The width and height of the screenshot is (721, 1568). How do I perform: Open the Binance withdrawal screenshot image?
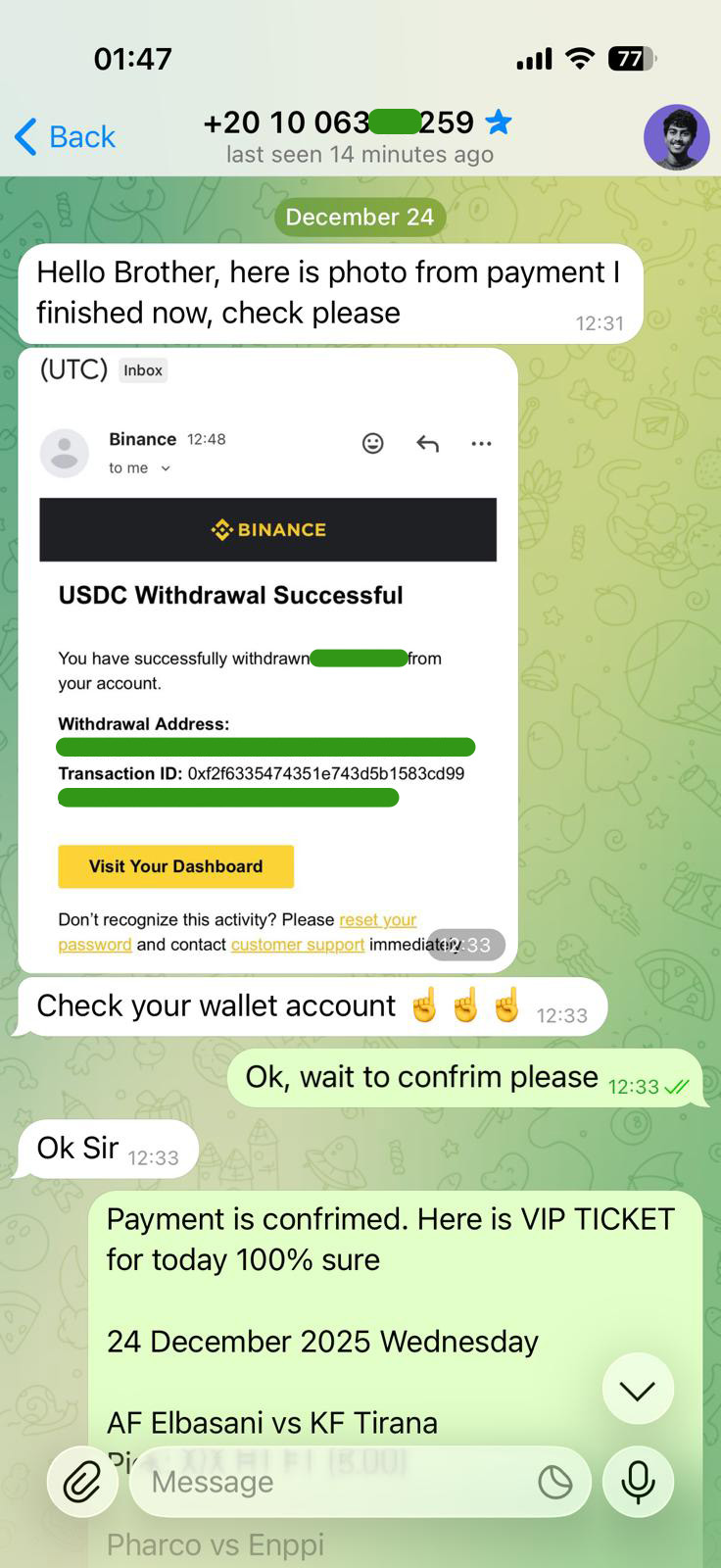[267, 659]
